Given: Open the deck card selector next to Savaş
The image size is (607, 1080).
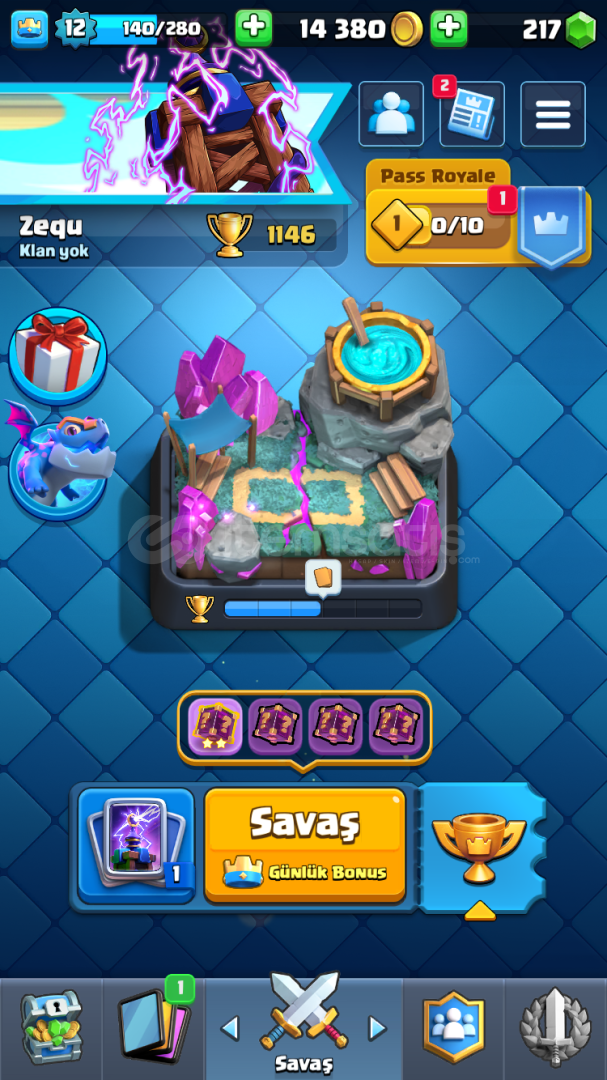Looking at the screenshot, I should coord(136,845).
